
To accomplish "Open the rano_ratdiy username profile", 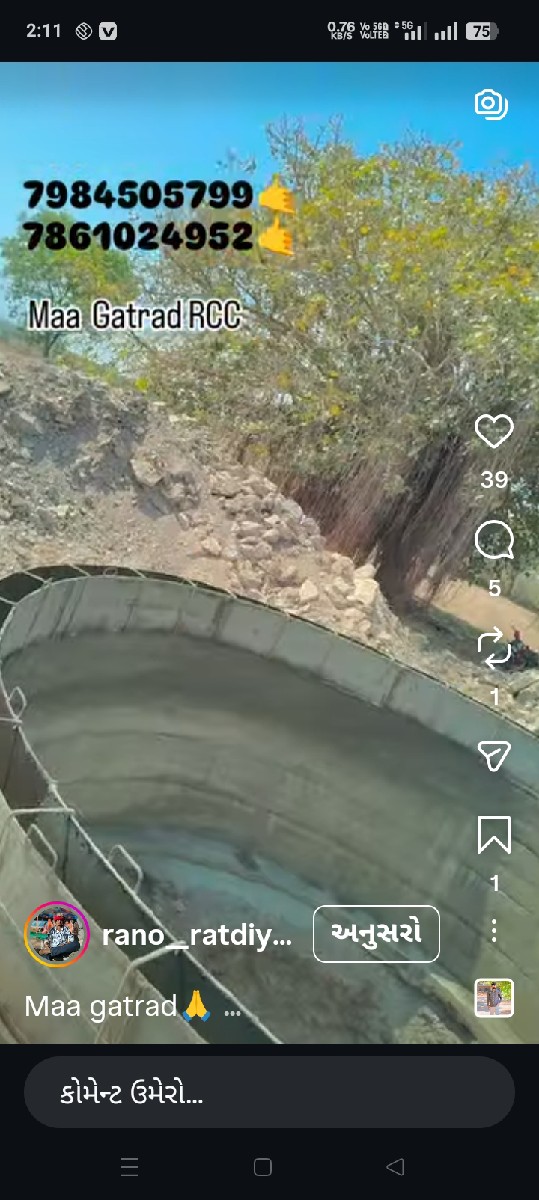I will point(196,936).
